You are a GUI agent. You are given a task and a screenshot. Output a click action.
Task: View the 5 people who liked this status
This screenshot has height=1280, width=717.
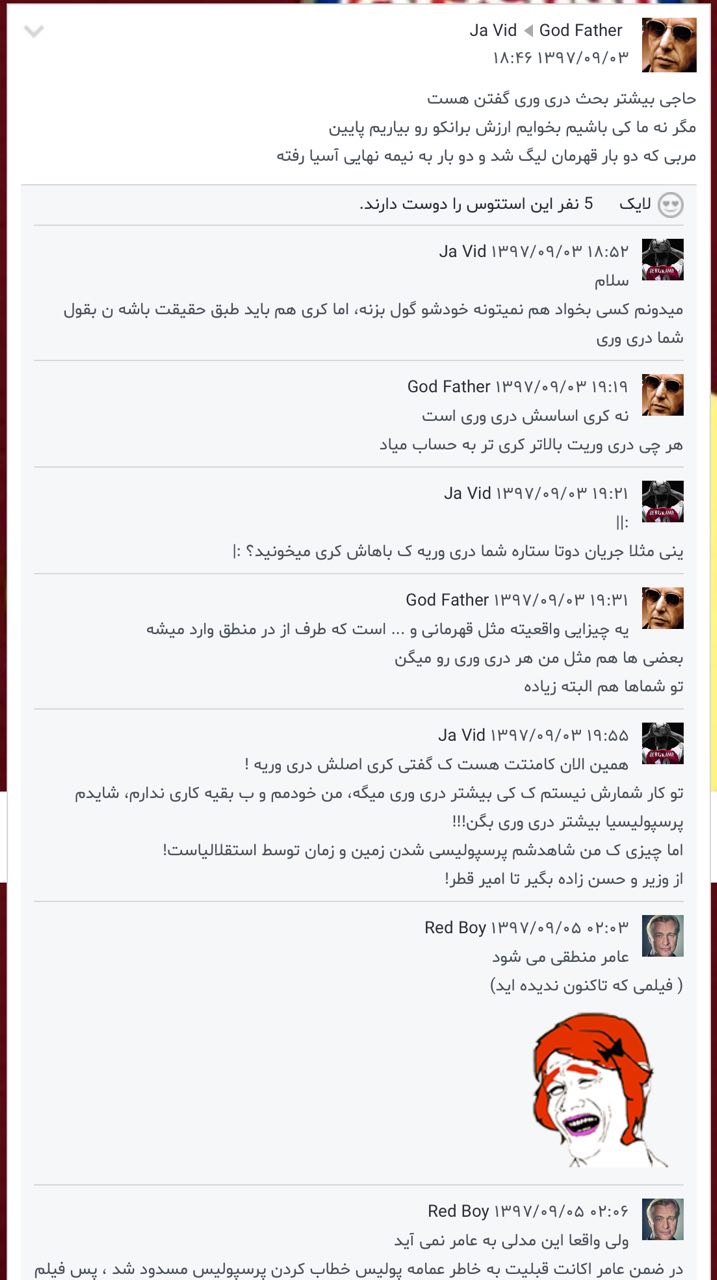click(476, 204)
